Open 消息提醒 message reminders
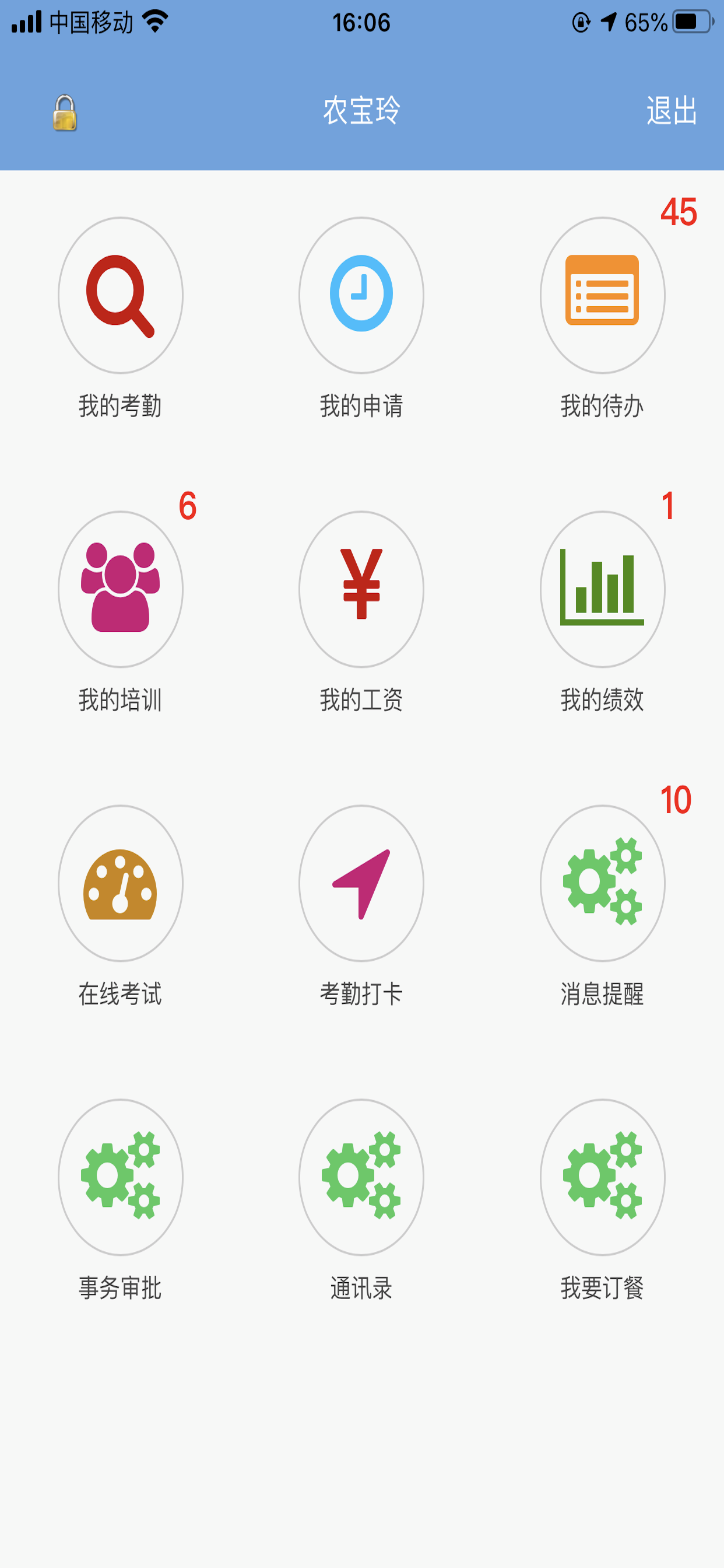This screenshot has width=724, height=1568. coord(602,883)
